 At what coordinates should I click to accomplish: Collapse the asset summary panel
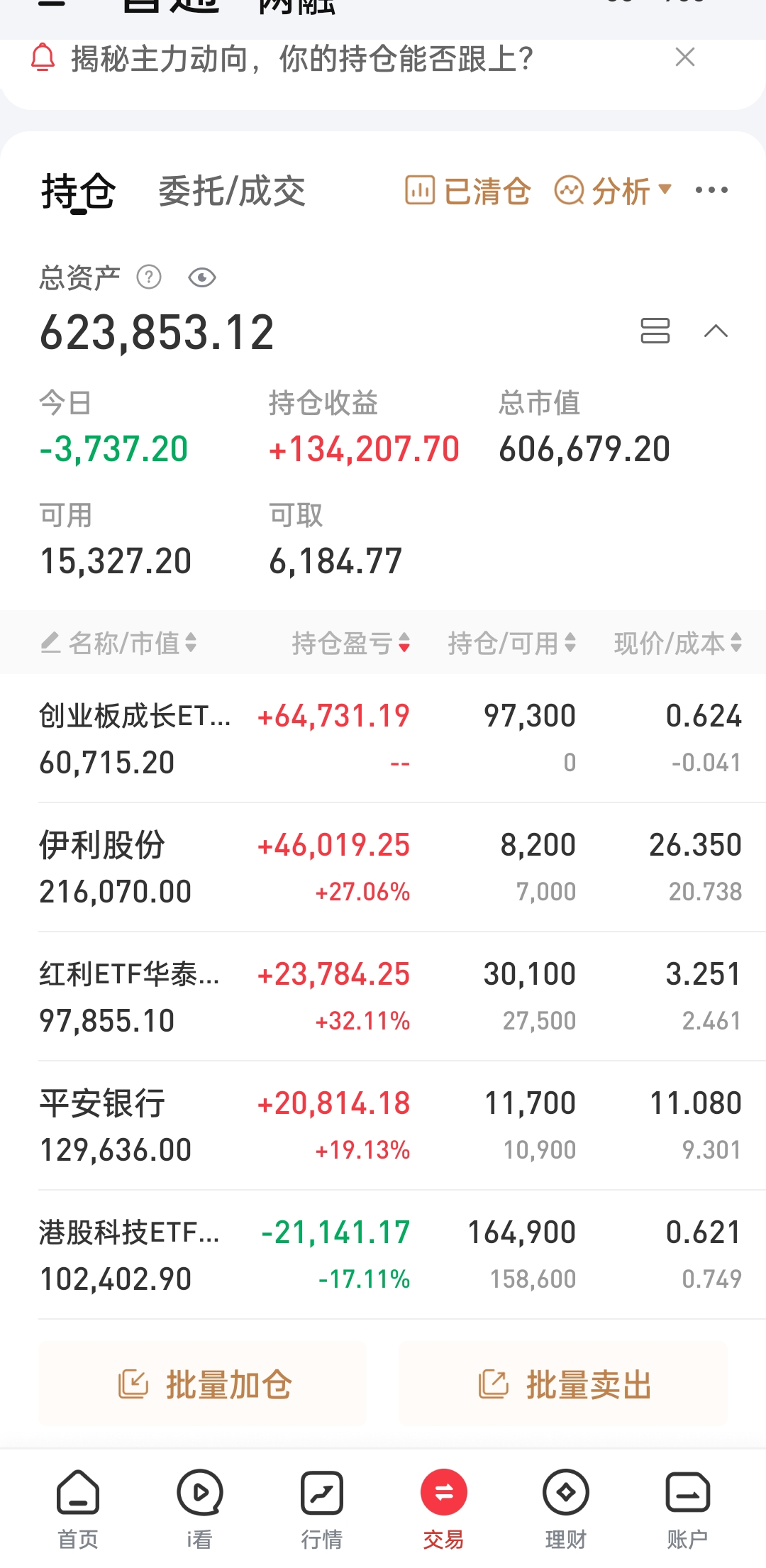point(716,331)
